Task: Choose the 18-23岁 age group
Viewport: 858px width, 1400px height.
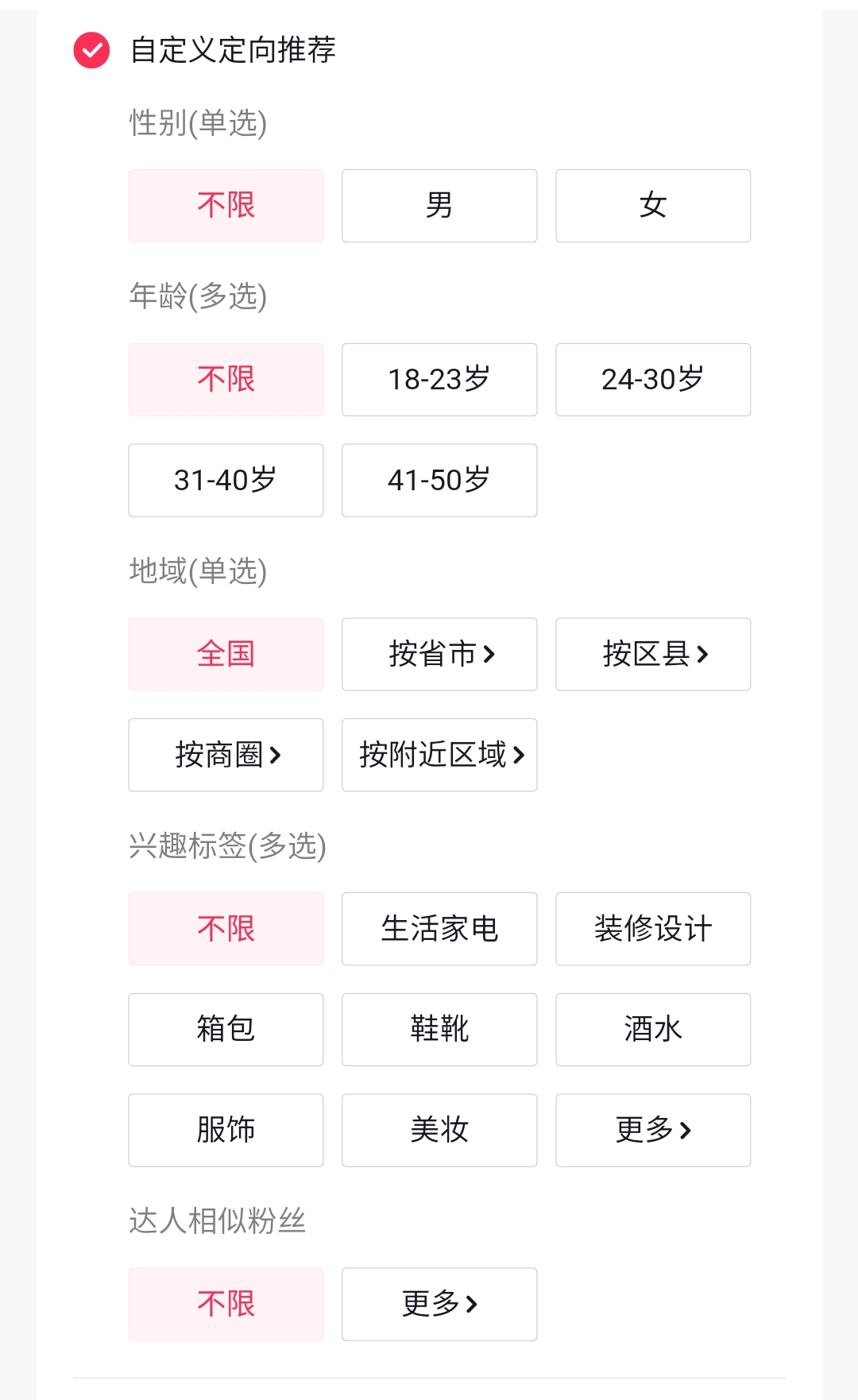Action: coord(439,380)
